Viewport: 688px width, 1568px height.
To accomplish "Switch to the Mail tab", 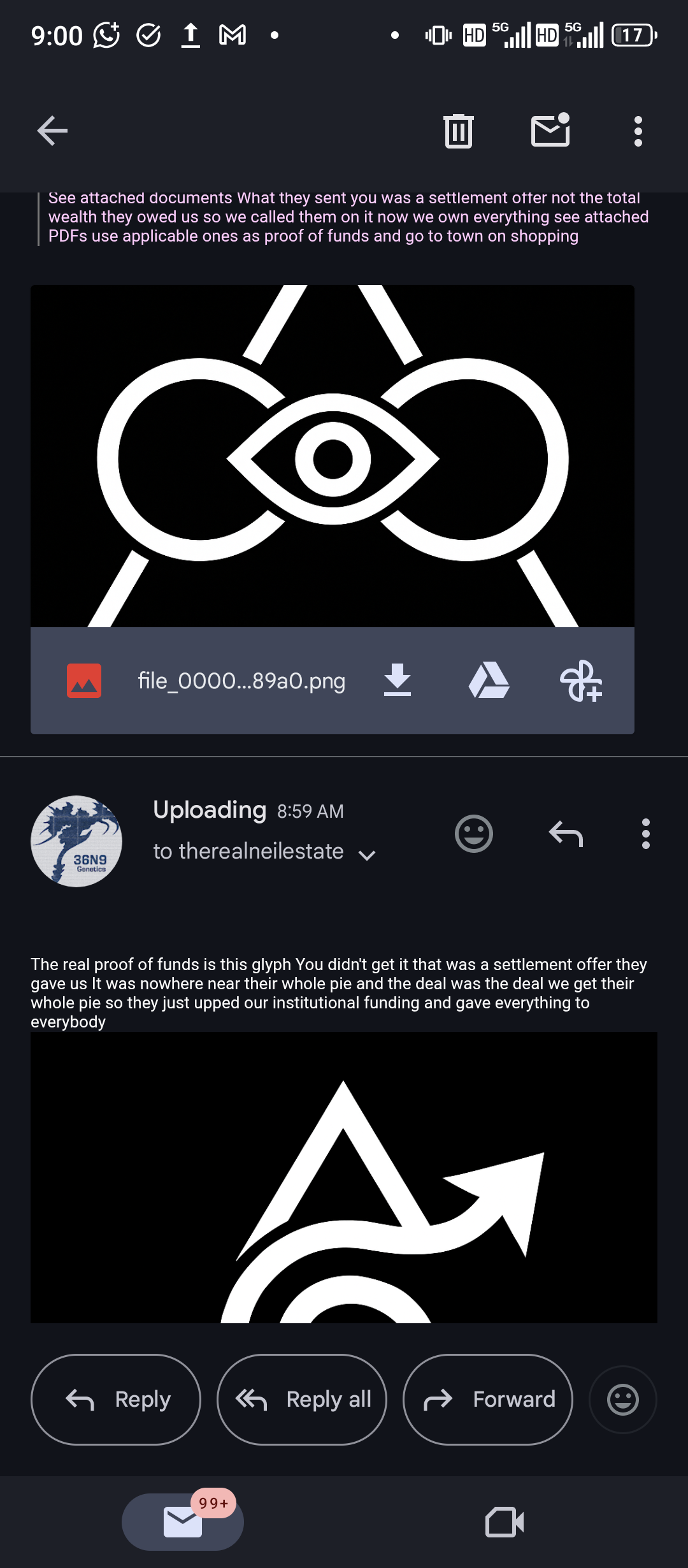I will click(183, 1521).
